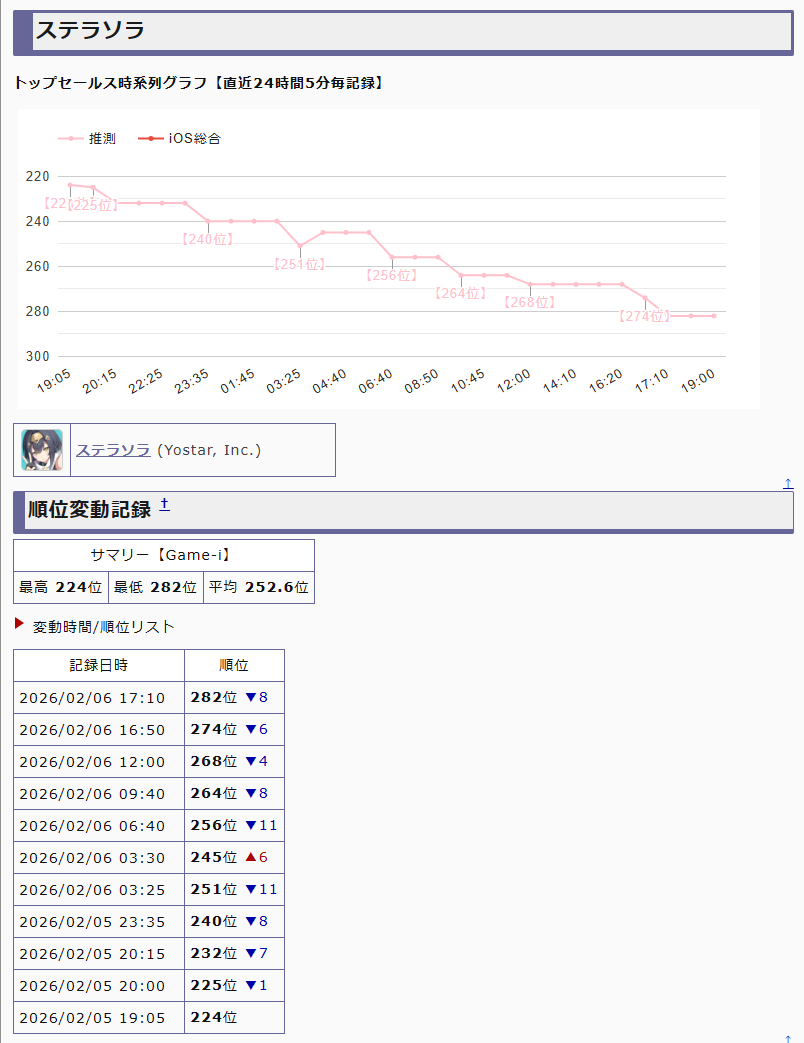Toggle the 推測 series in chart legend
The height and width of the screenshot is (1043, 804).
click(88, 139)
